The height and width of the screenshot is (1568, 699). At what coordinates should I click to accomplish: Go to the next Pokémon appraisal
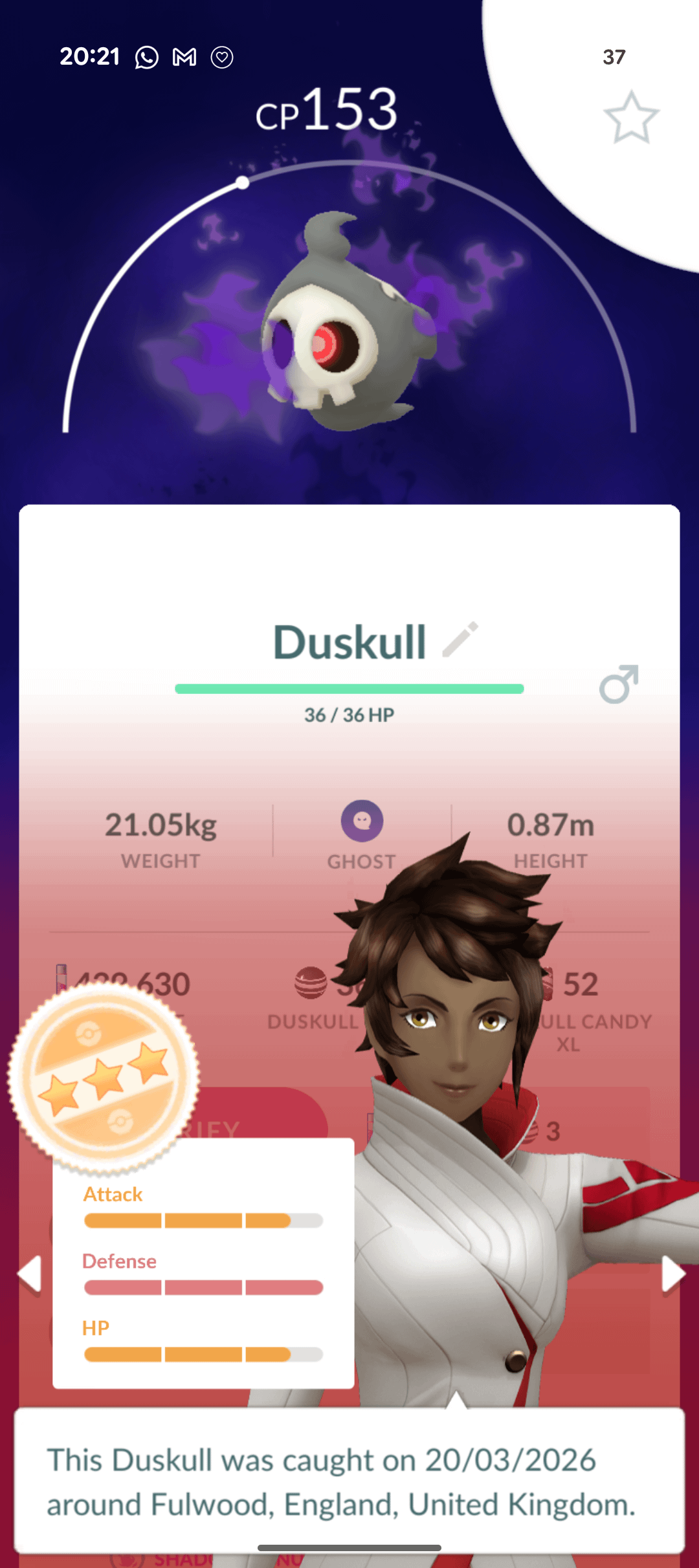pyautogui.click(x=672, y=1274)
